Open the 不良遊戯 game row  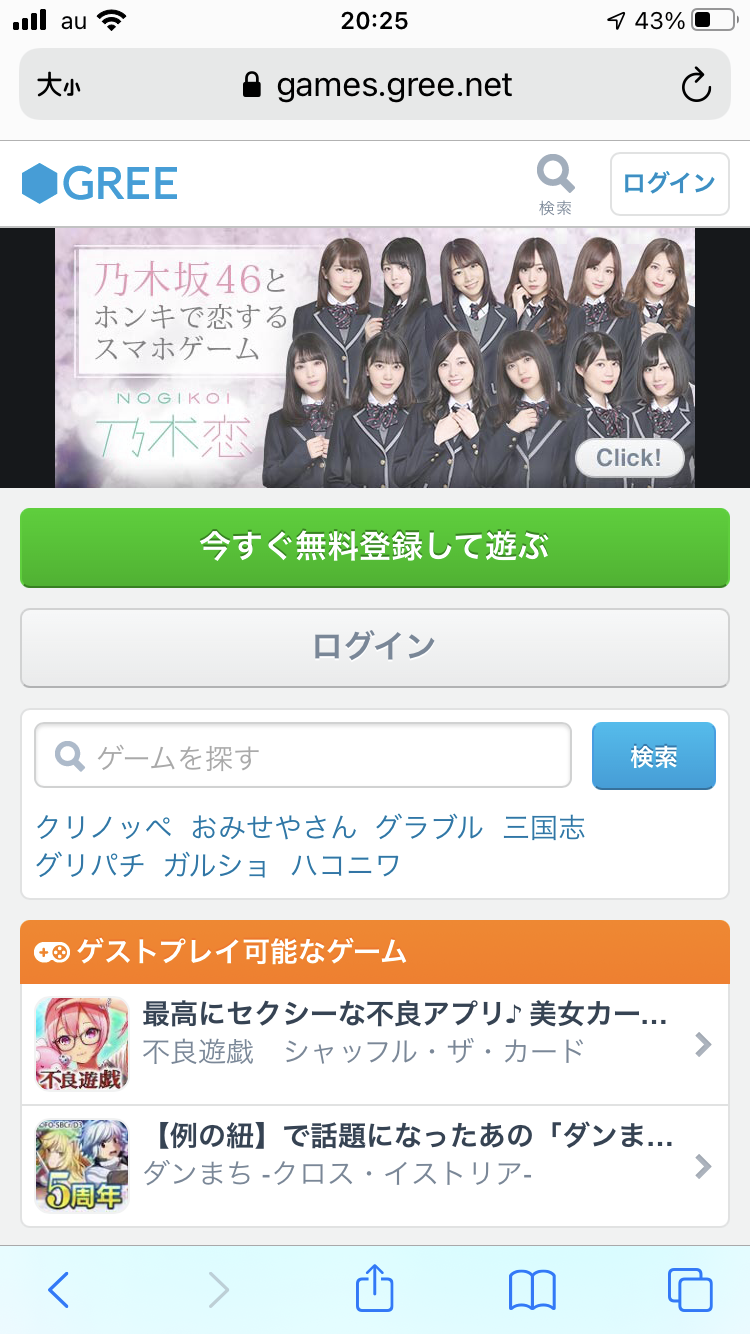[x=374, y=1045]
